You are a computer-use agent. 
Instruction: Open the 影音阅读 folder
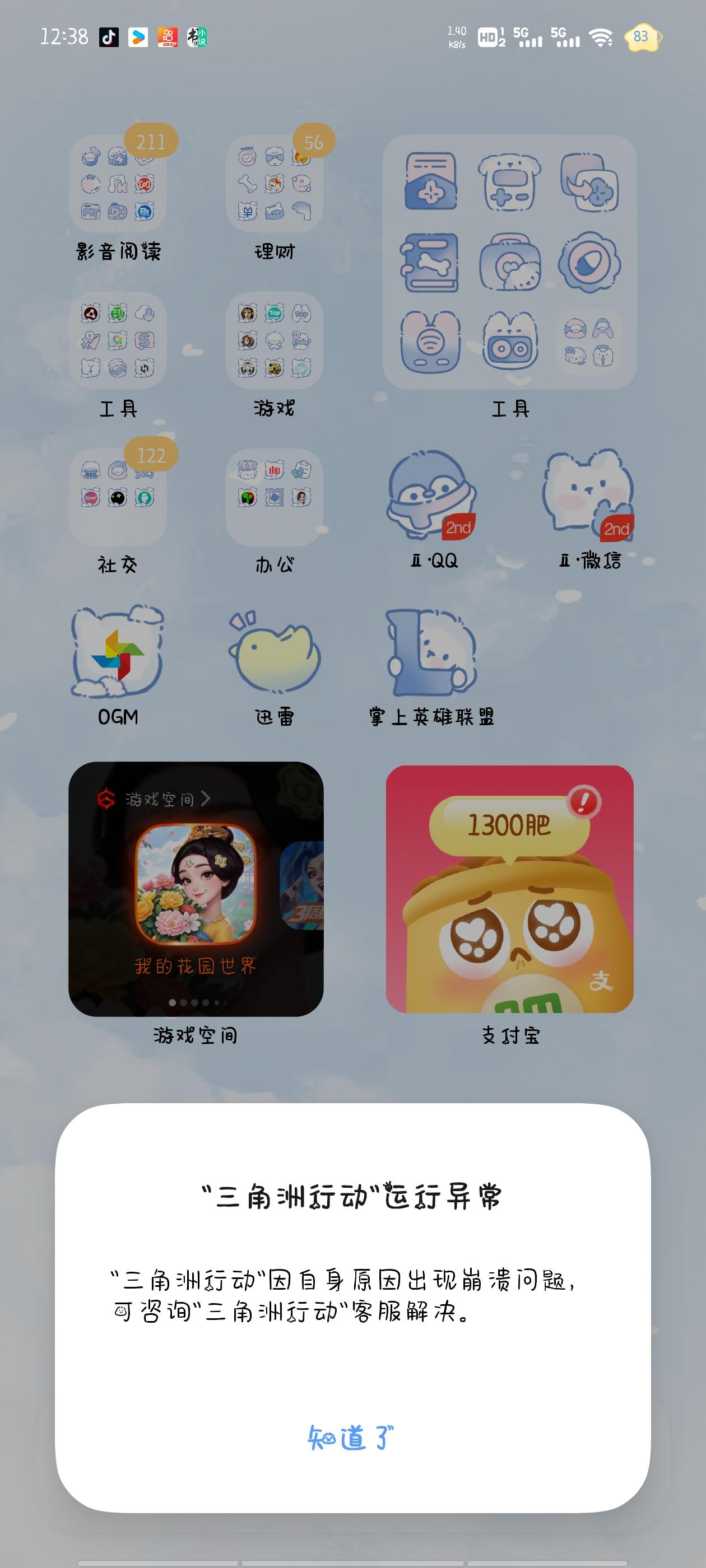pos(117,183)
